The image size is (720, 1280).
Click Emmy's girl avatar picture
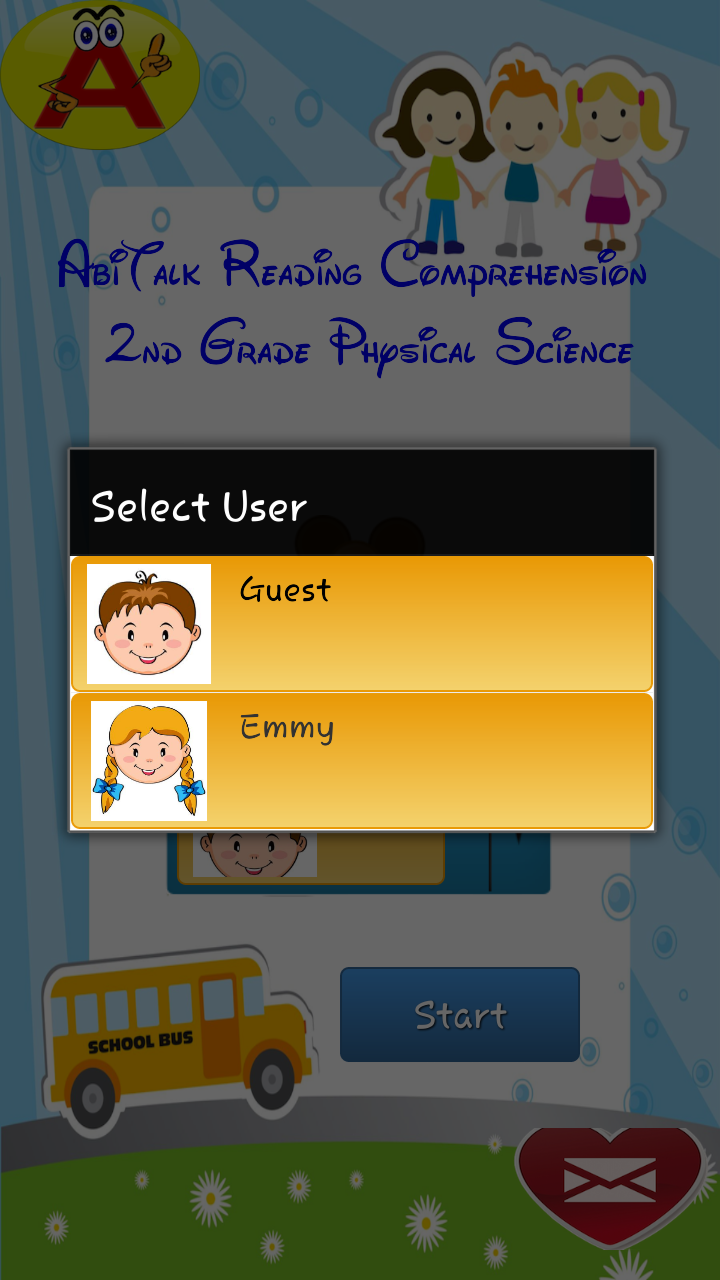click(148, 760)
